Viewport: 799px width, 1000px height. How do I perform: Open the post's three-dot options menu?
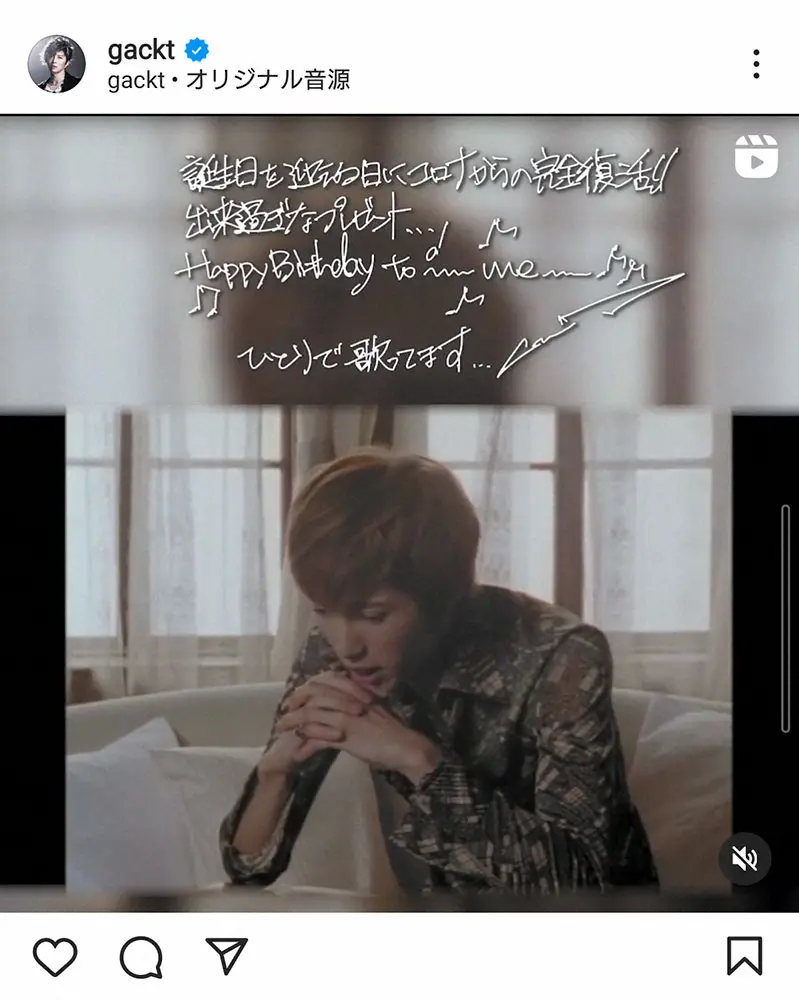756,64
